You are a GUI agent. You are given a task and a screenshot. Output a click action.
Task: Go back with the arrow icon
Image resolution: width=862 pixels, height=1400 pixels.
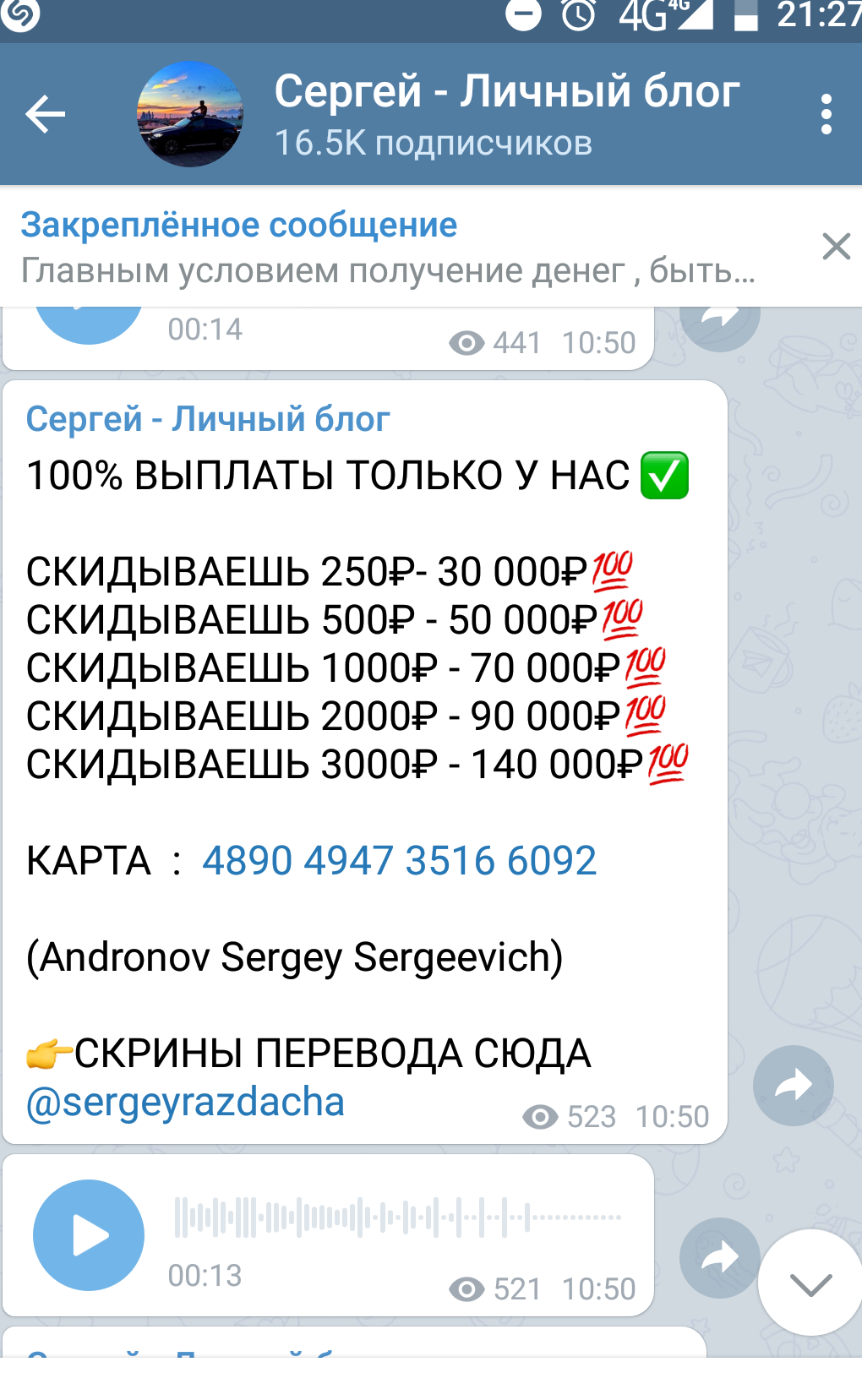tap(46, 114)
